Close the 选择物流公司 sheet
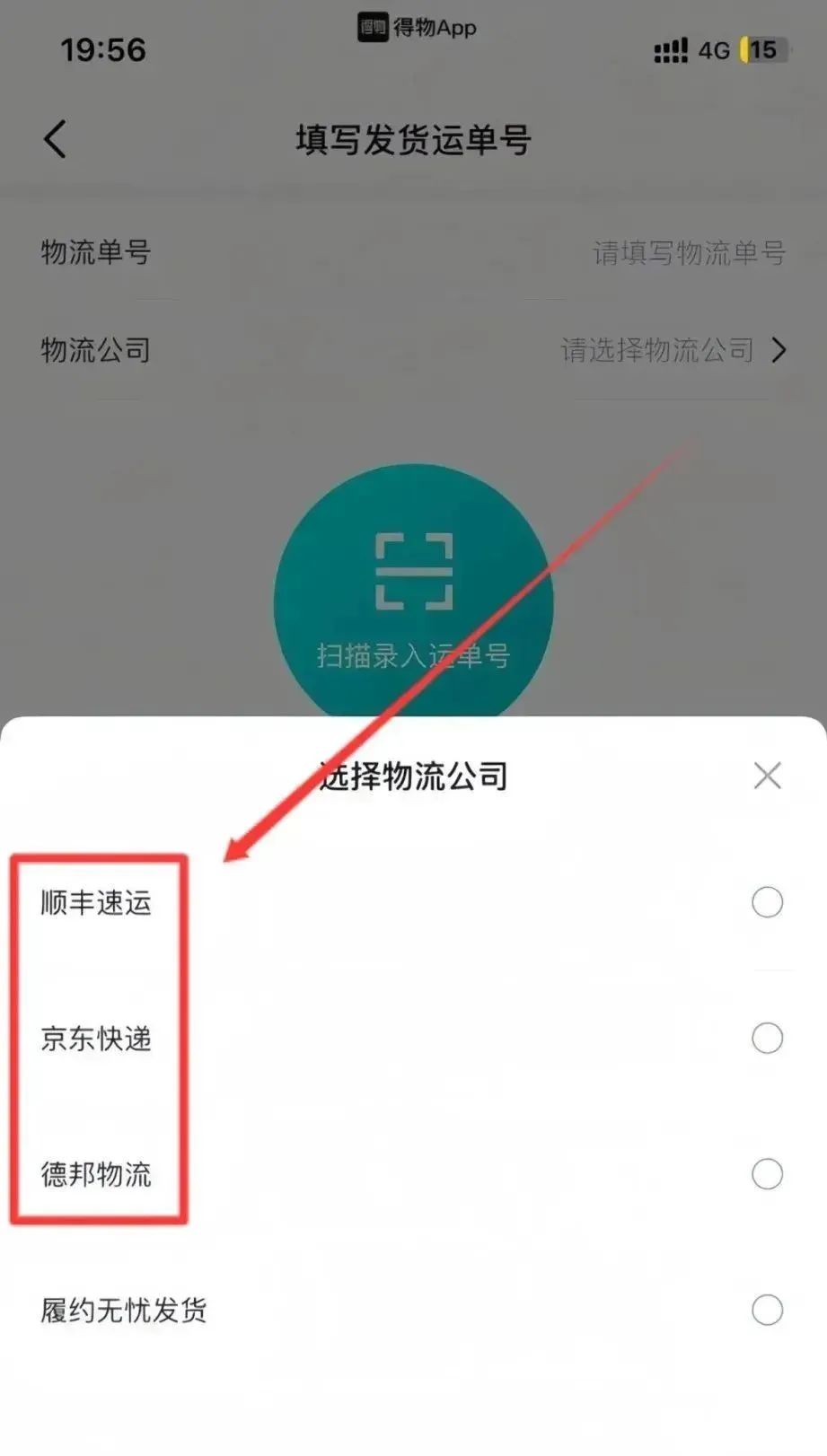 pyautogui.click(x=767, y=776)
